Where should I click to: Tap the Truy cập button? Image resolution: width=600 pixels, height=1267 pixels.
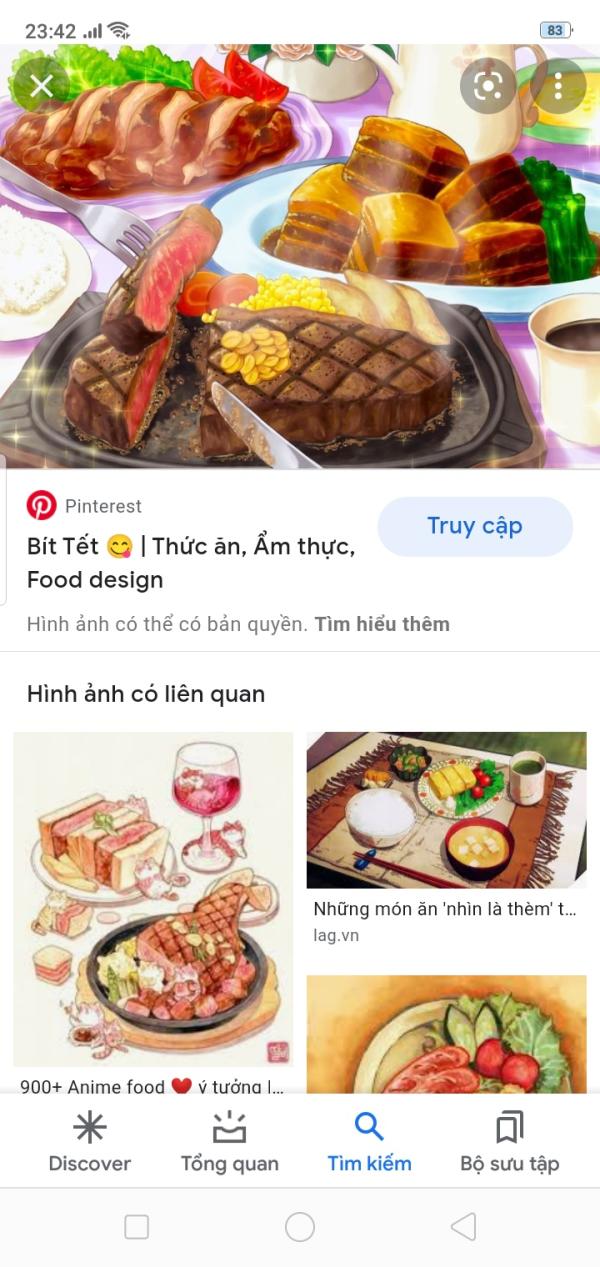pyautogui.click(x=475, y=526)
